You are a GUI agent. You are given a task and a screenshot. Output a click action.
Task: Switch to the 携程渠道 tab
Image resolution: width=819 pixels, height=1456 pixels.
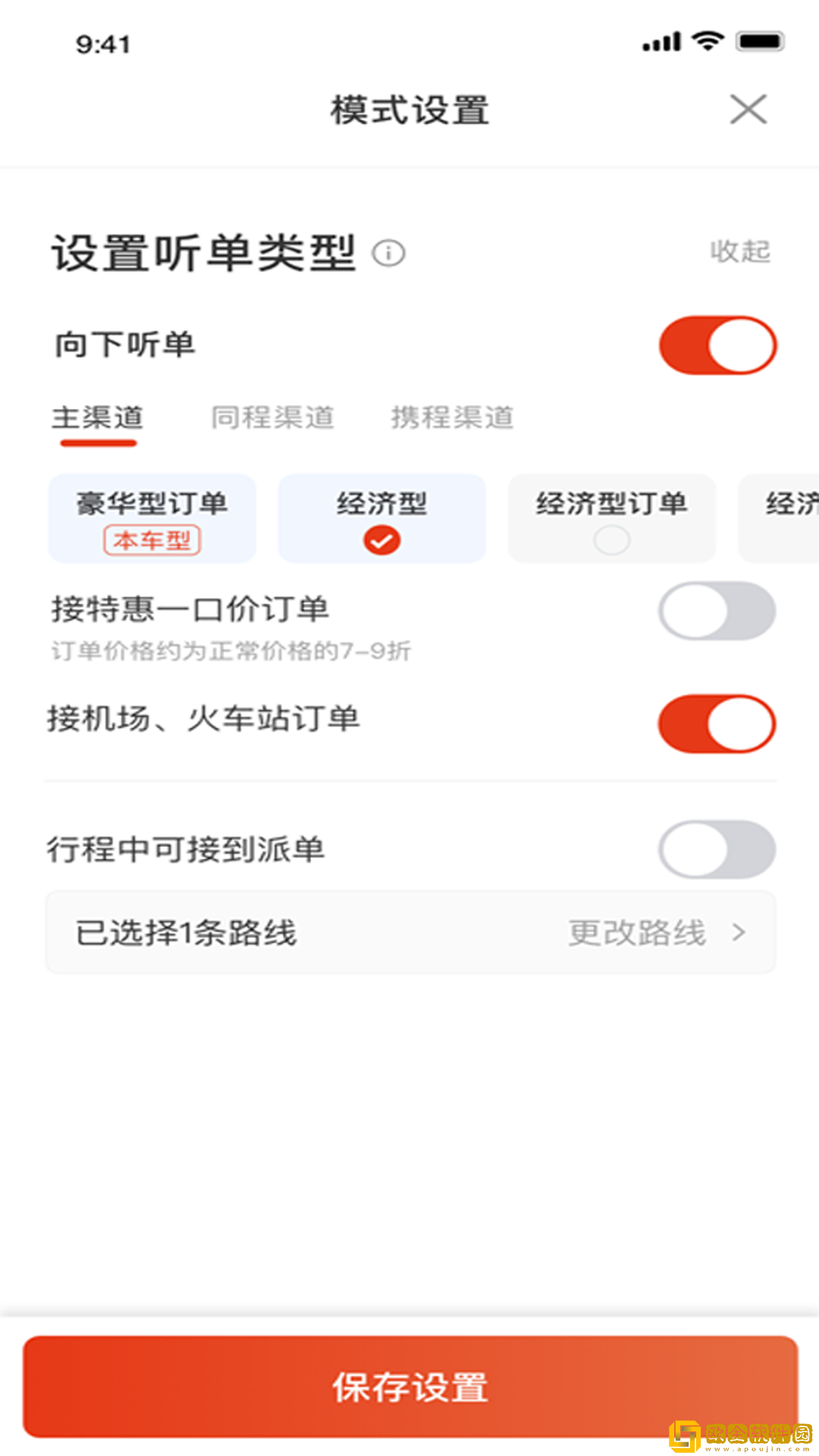pos(453,417)
